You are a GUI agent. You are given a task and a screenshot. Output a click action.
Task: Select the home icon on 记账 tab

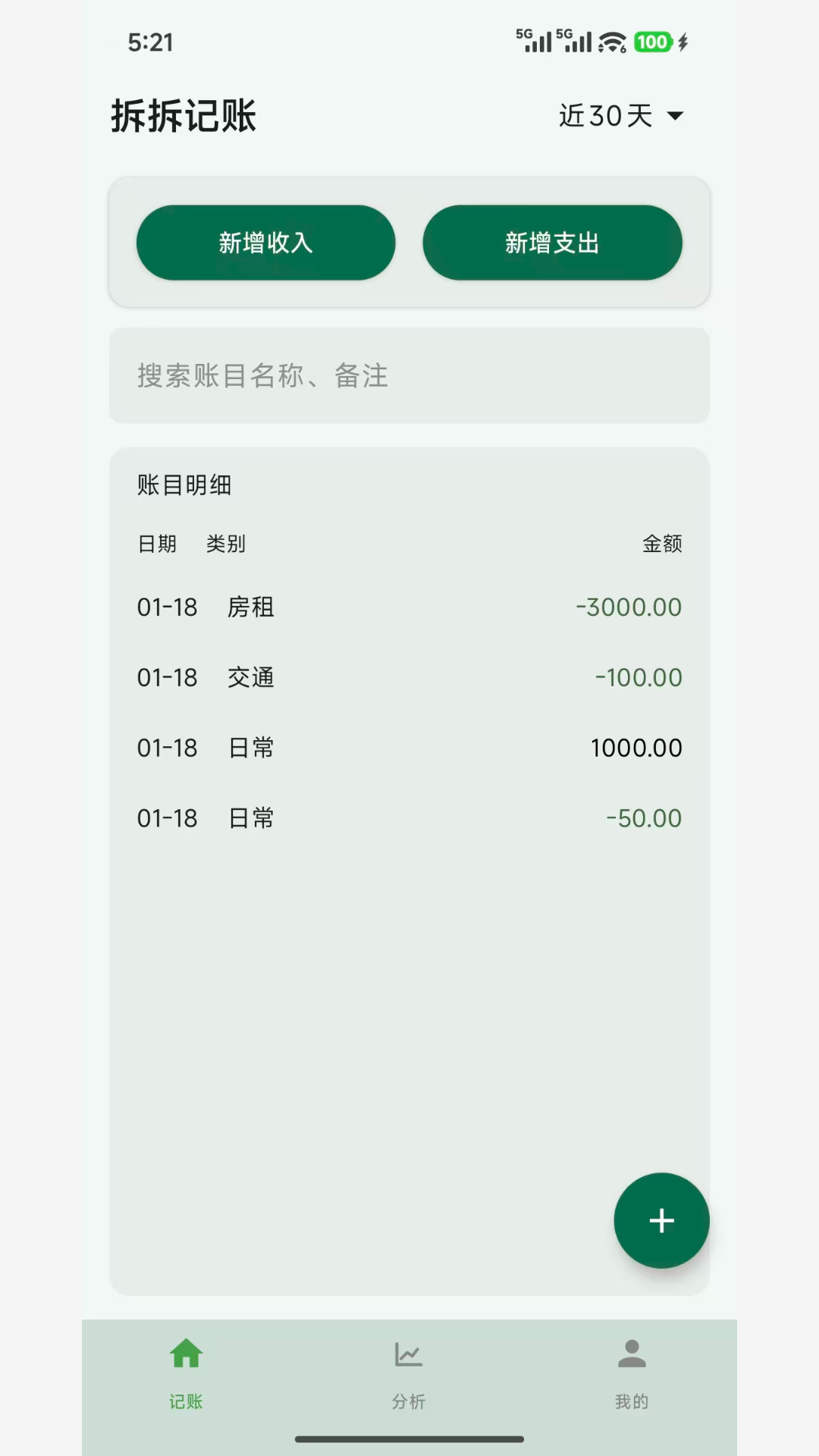pyautogui.click(x=186, y=1354)
